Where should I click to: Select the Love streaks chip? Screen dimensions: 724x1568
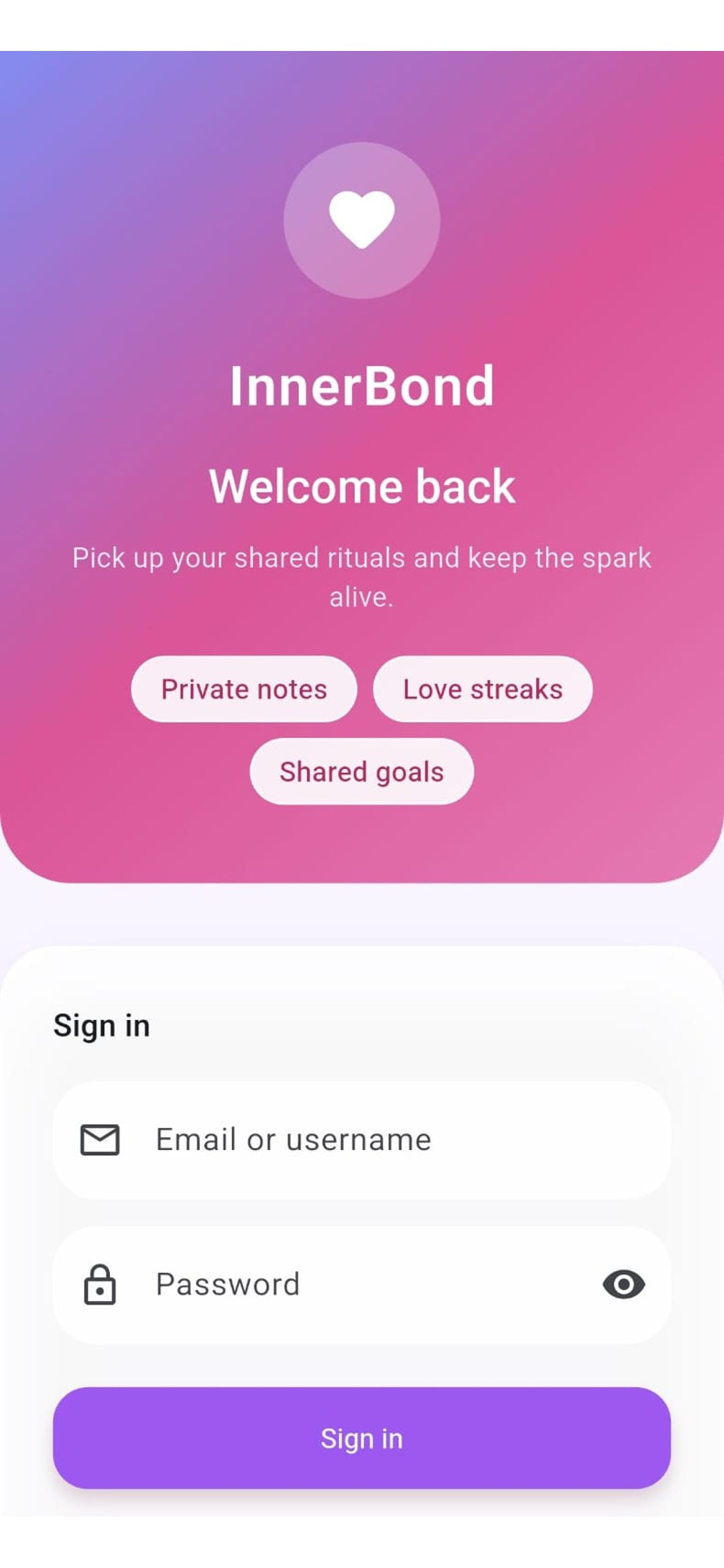(x=483, y=689)
